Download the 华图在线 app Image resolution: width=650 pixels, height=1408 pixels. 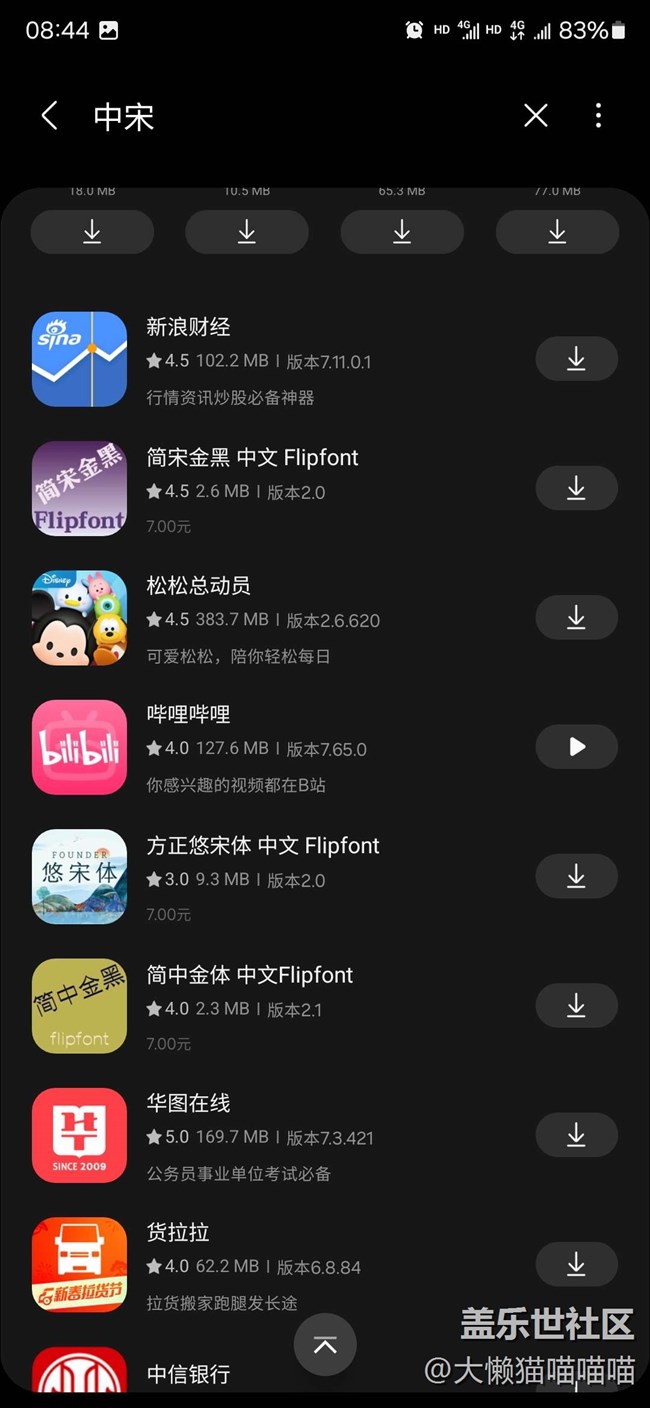click(x=576, y=1135)
